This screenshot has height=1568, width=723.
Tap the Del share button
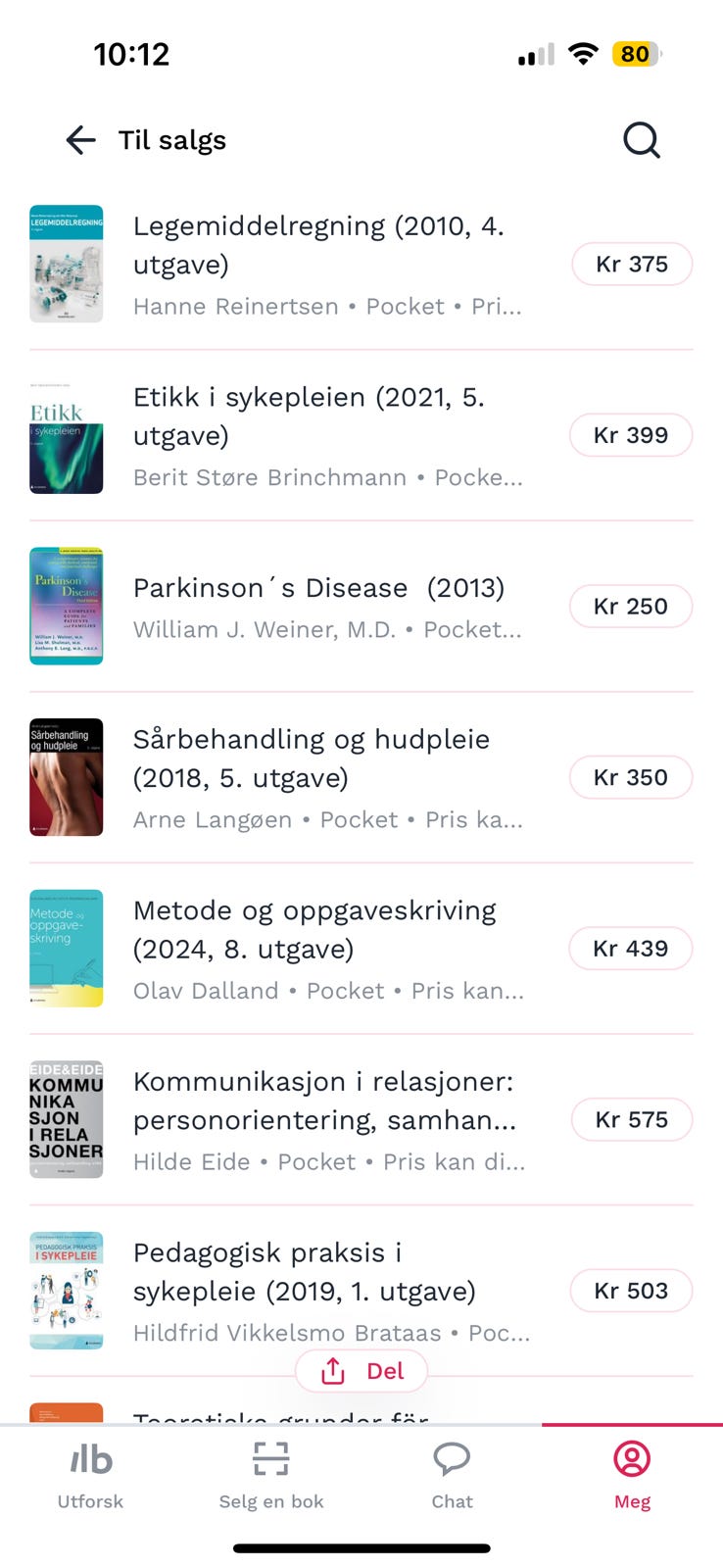[x=361, y=1371]
